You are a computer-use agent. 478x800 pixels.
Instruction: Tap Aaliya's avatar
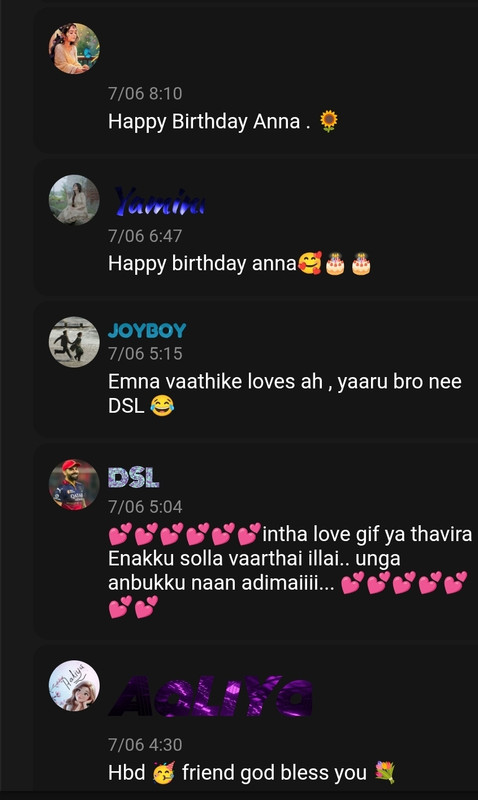tap(74, 686)
